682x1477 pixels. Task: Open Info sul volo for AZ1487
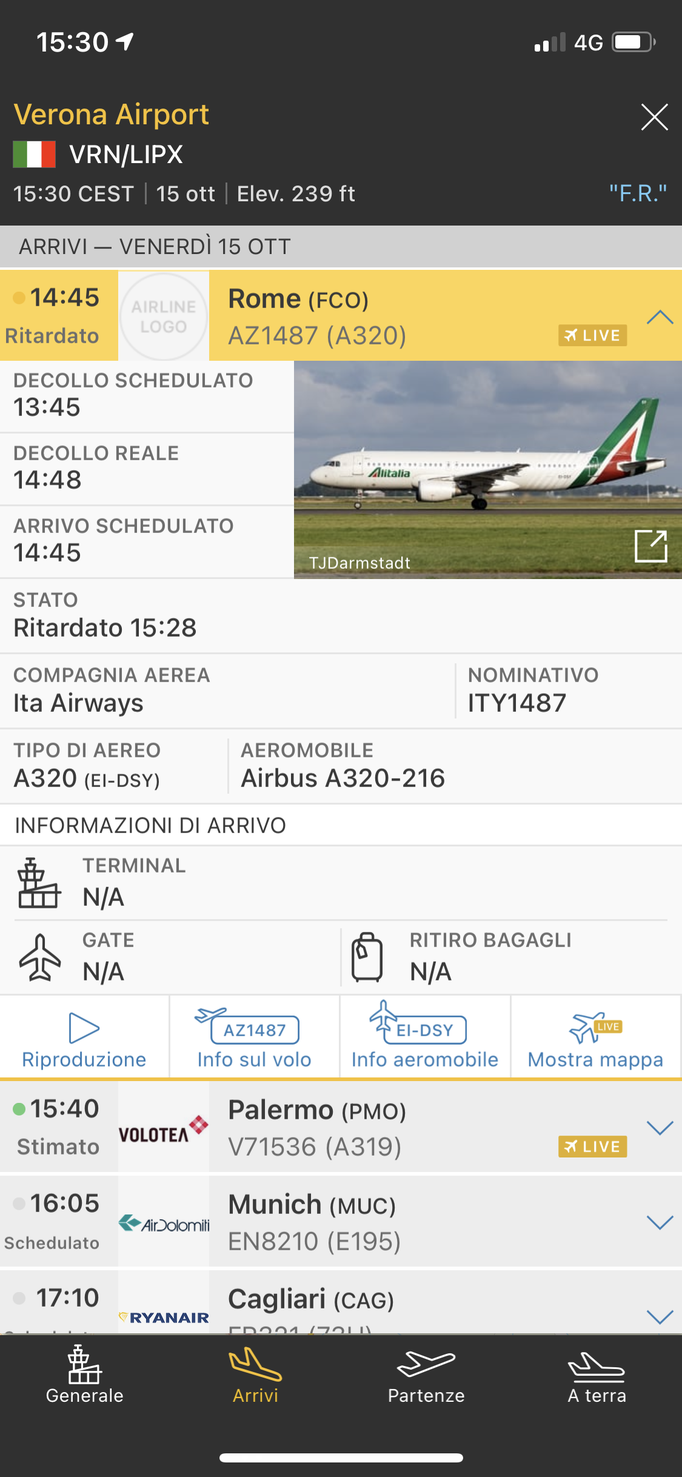pyautogui.click(x=254, y=1038)
